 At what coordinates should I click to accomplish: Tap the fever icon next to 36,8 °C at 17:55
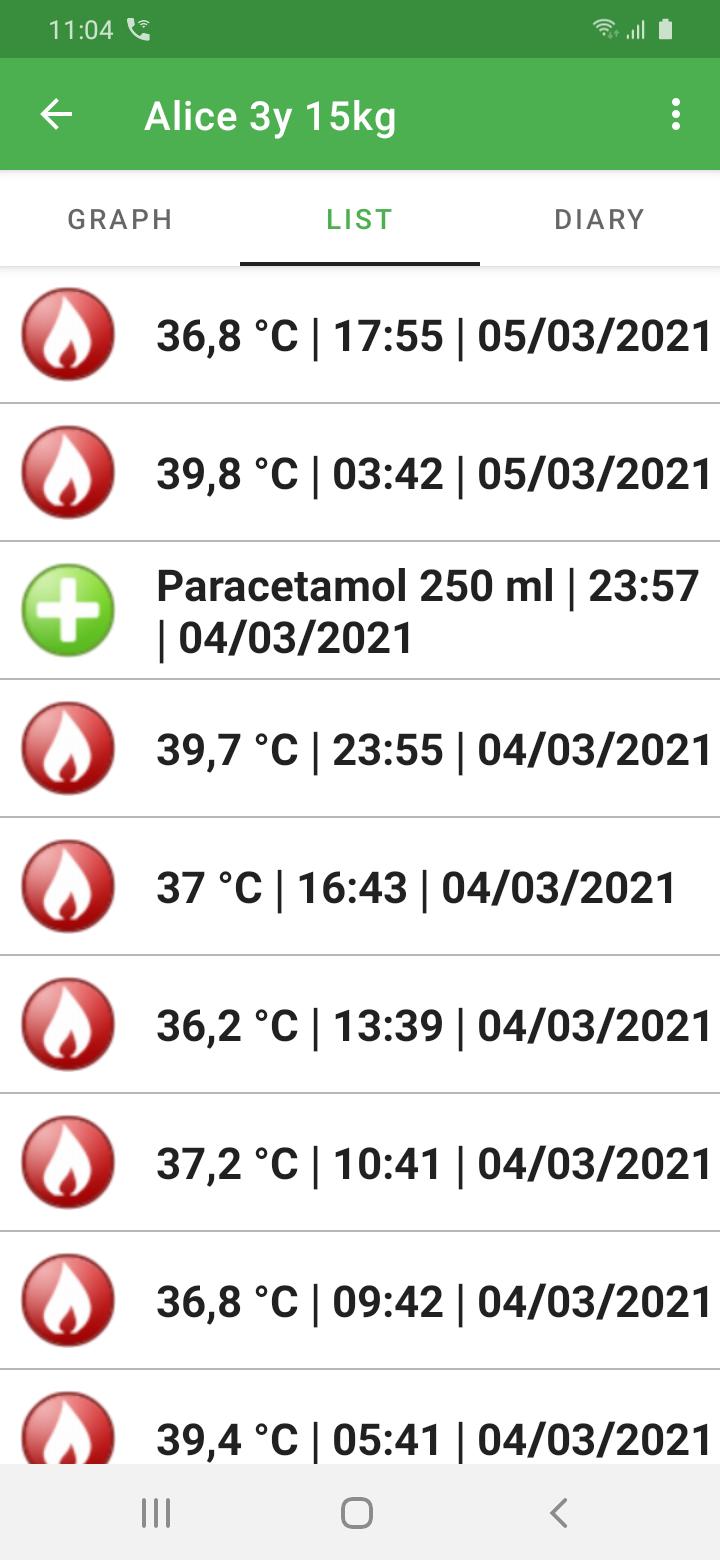[x=68, y=335]
